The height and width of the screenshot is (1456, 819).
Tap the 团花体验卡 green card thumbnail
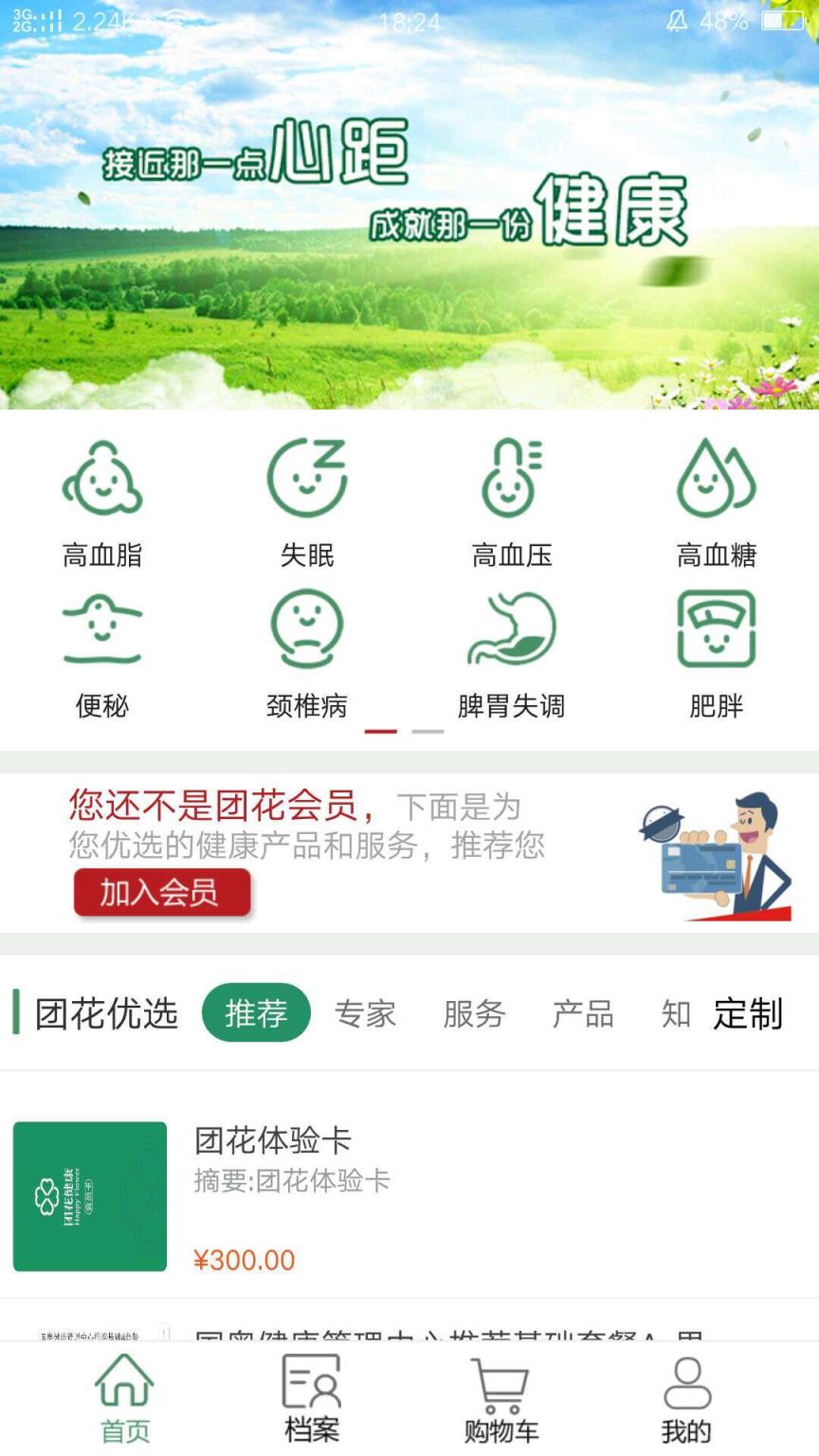pyautogui.click(x=90, y=1194)
